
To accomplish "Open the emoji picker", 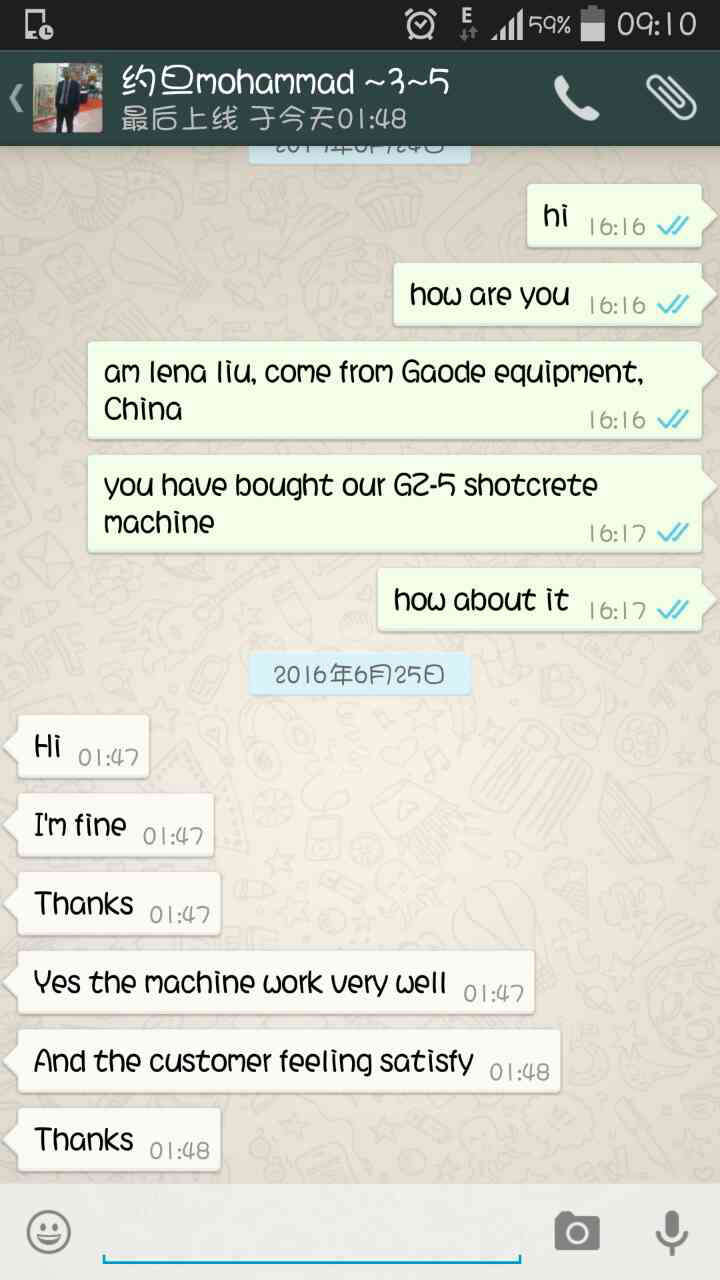I will 49,1231.
